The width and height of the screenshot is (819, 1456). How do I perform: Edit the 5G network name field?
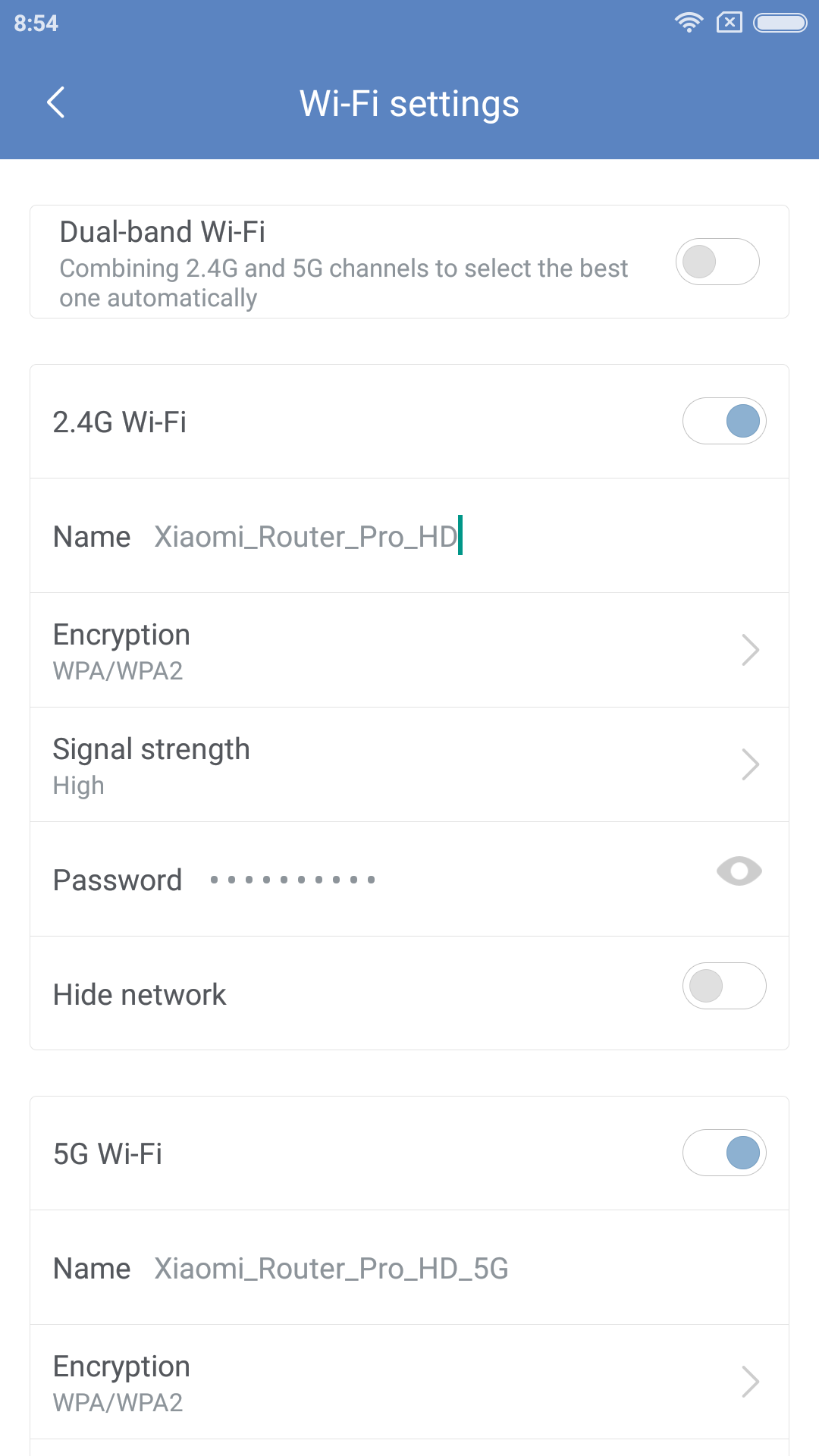point(455,1268)
